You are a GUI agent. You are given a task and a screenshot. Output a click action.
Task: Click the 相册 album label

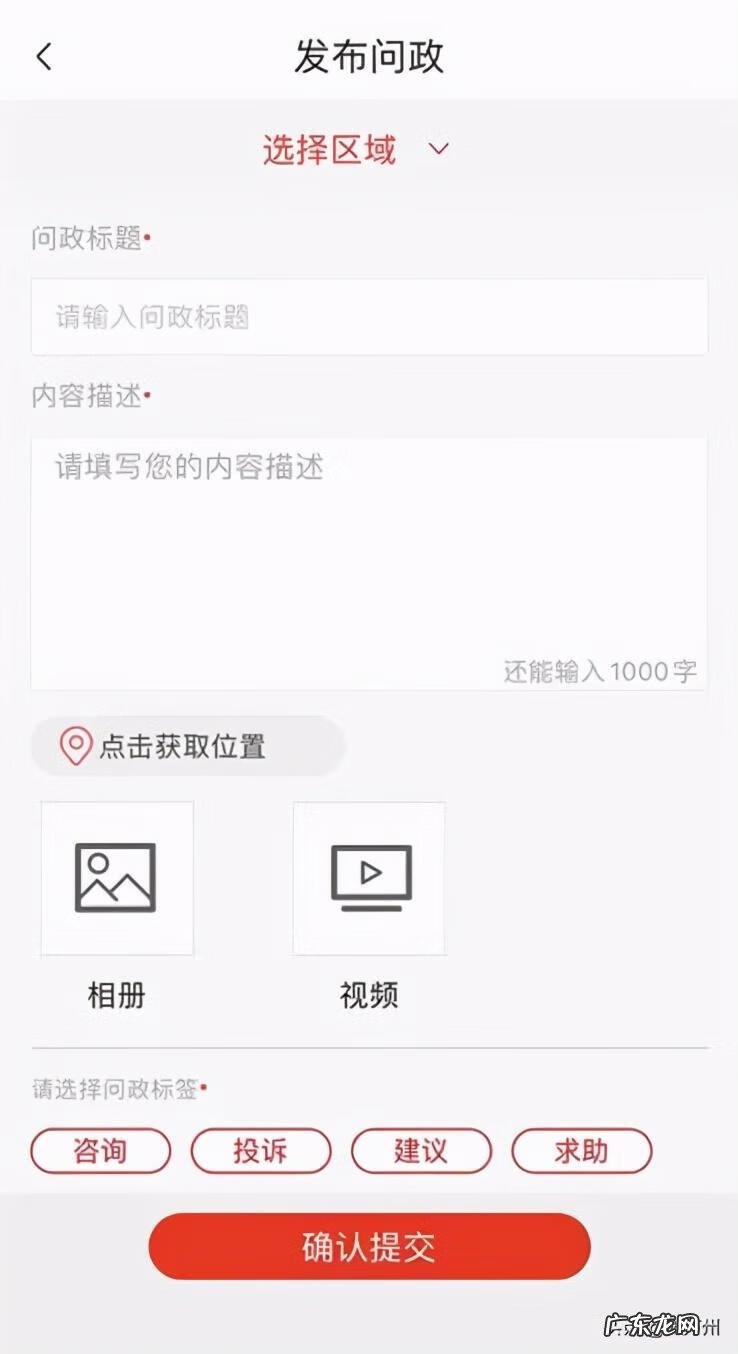[x=116, y=995]
